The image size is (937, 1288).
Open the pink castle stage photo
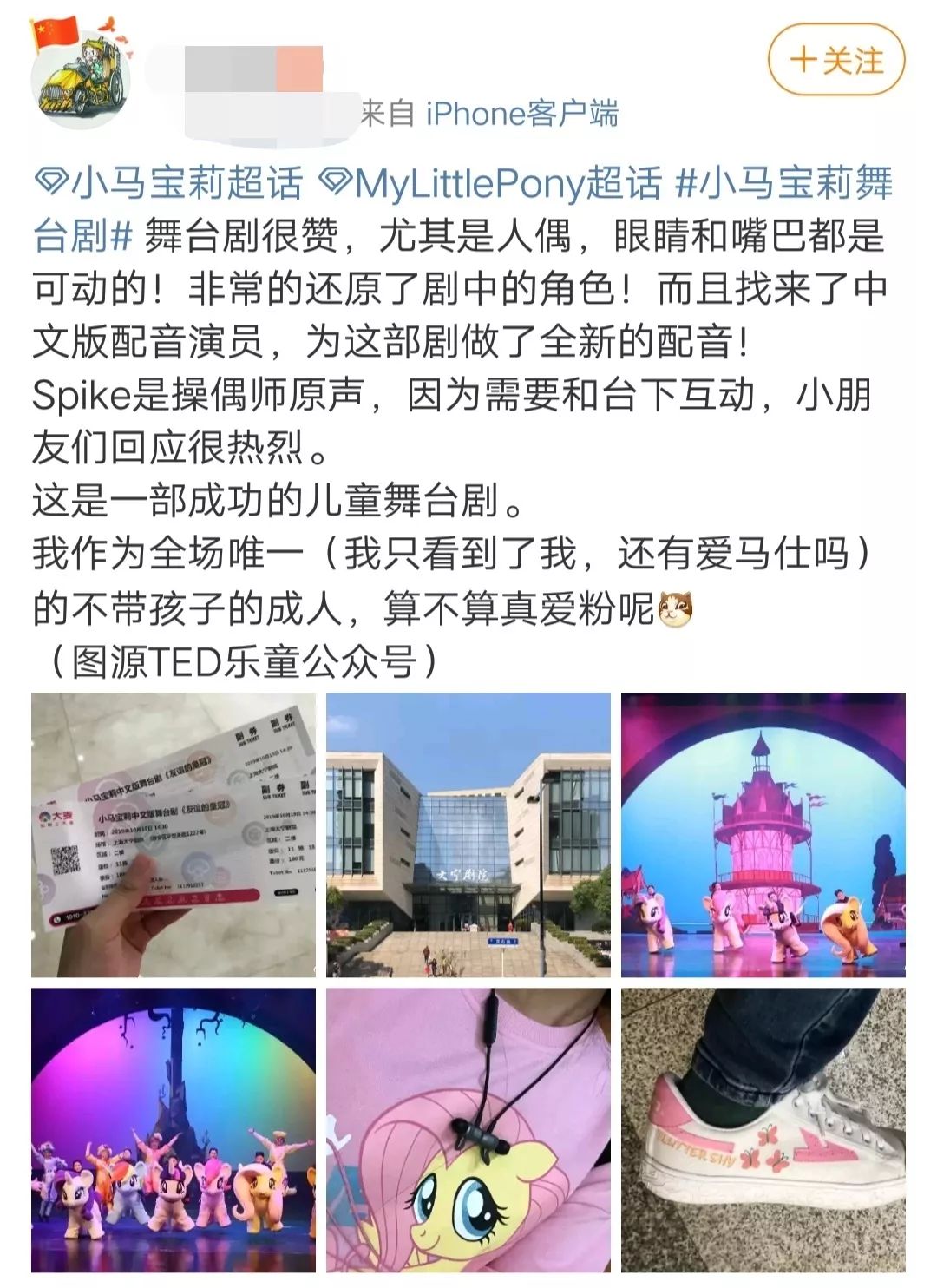pyautogui.click(x=763, y=835)
